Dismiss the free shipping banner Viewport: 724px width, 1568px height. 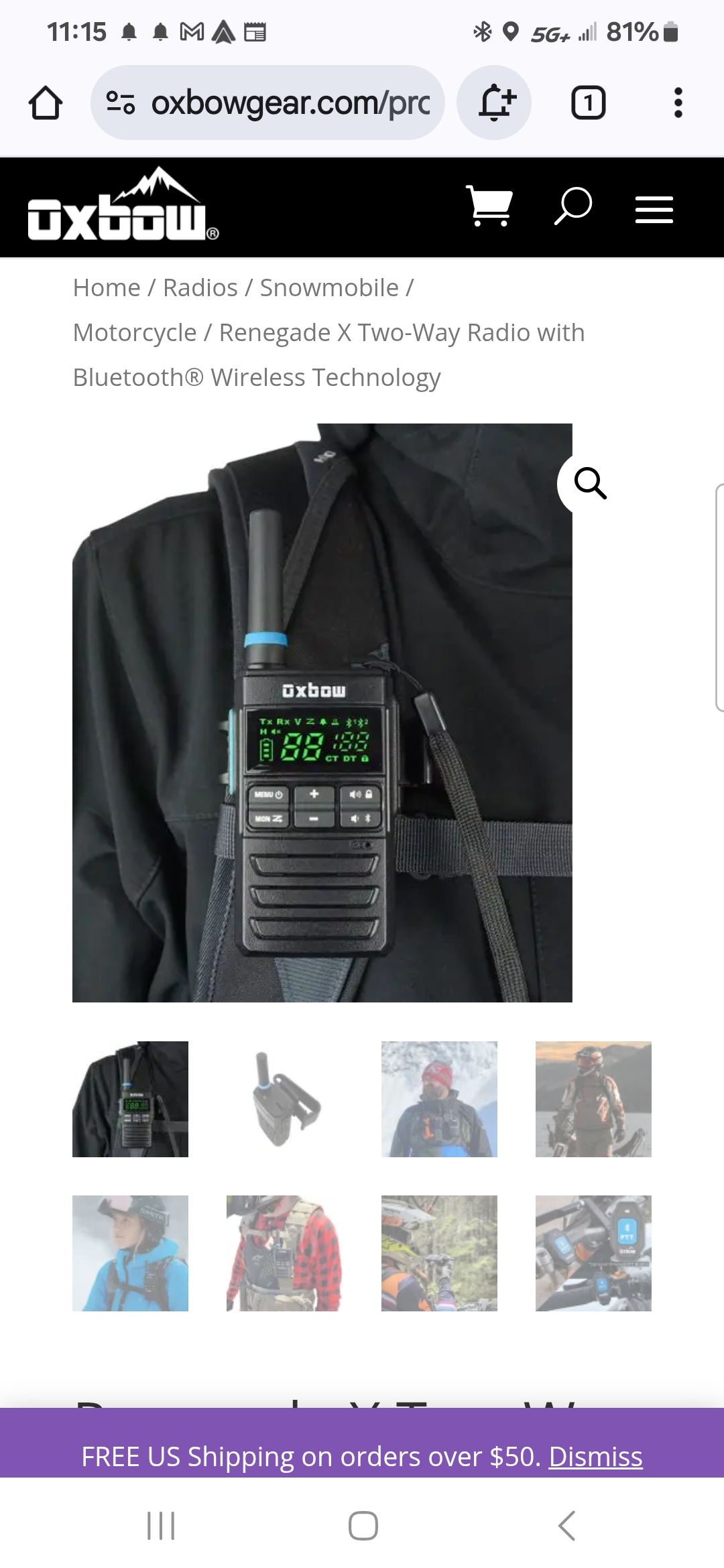coord(595,1457)
